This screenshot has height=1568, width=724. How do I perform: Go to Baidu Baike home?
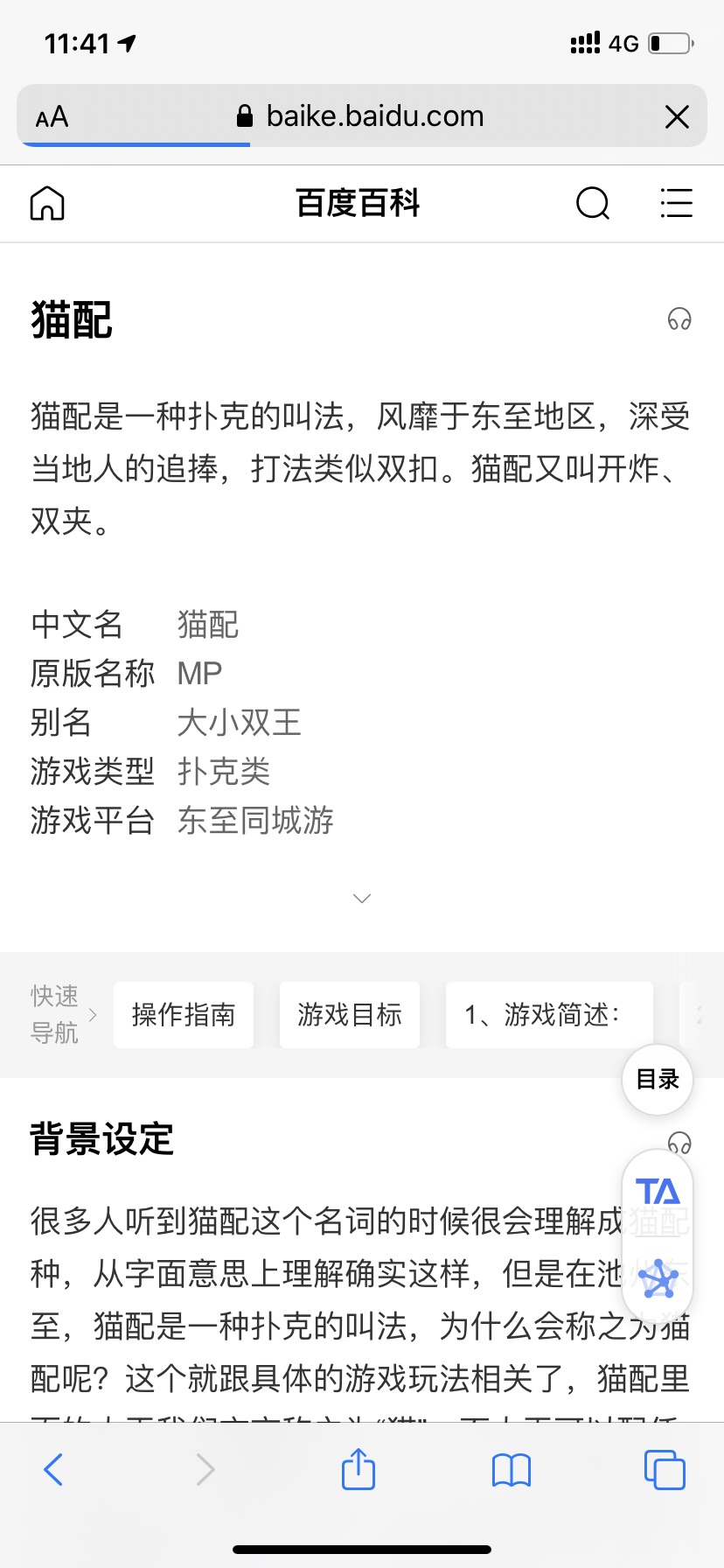click(x=47, y=203)
